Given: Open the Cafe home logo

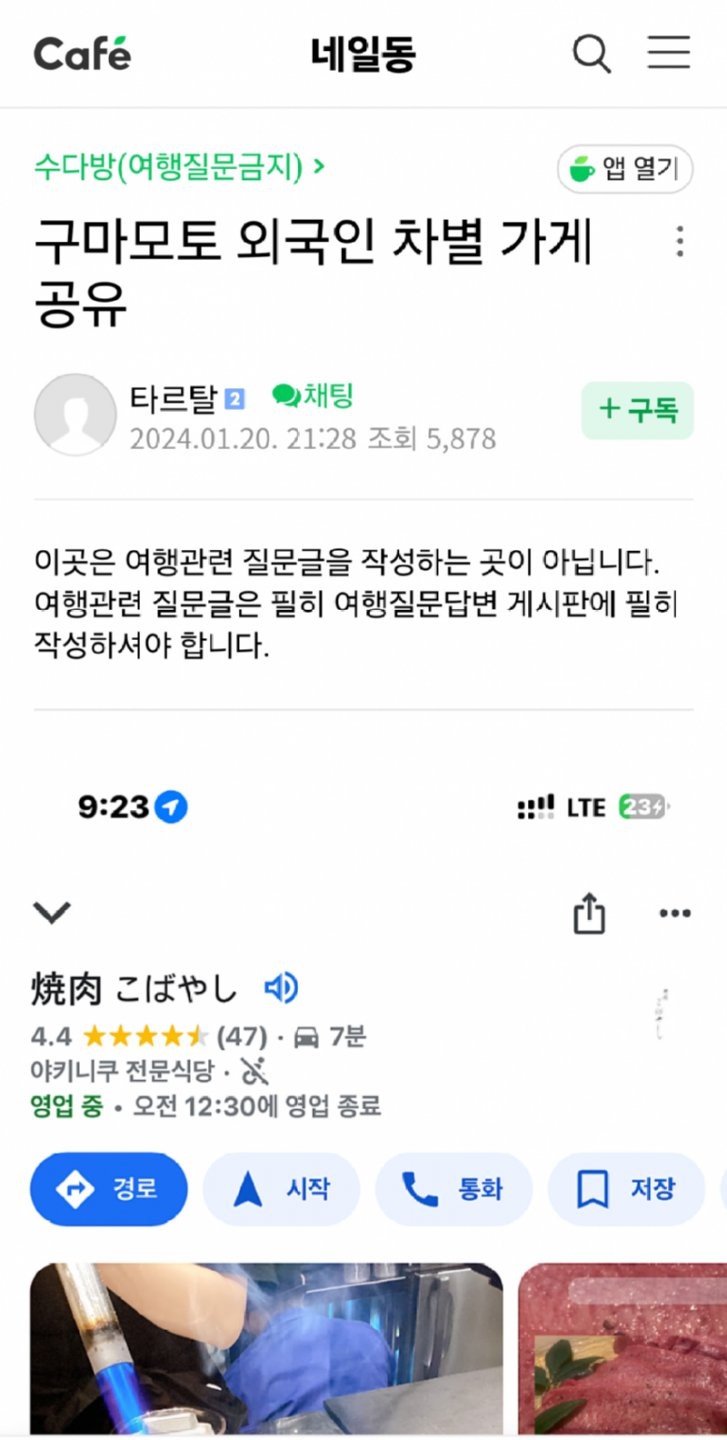Looking at the screenshot, I should click(82, 53).
